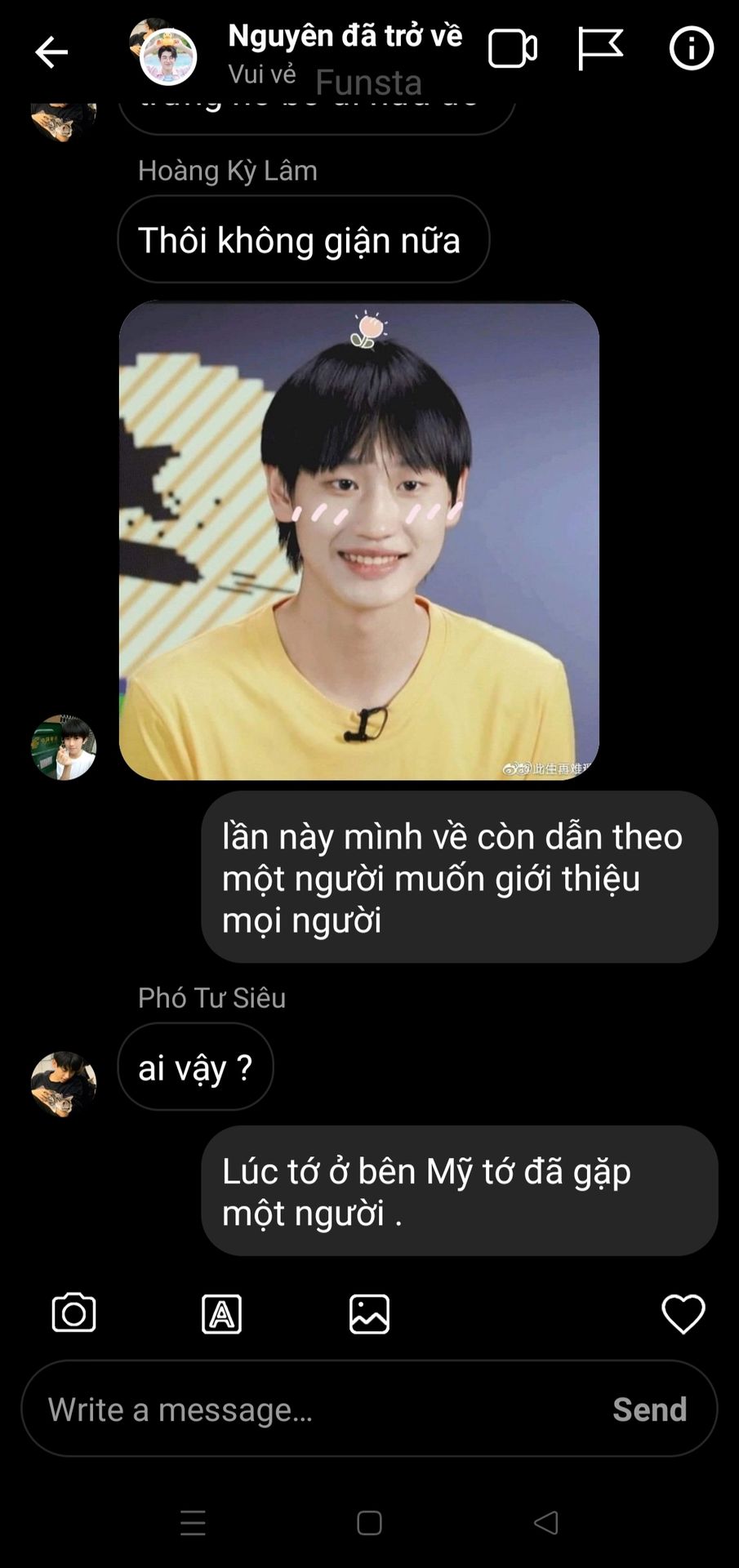Go to the home screen
The image size is (739, 1568).
point(369,1522)
